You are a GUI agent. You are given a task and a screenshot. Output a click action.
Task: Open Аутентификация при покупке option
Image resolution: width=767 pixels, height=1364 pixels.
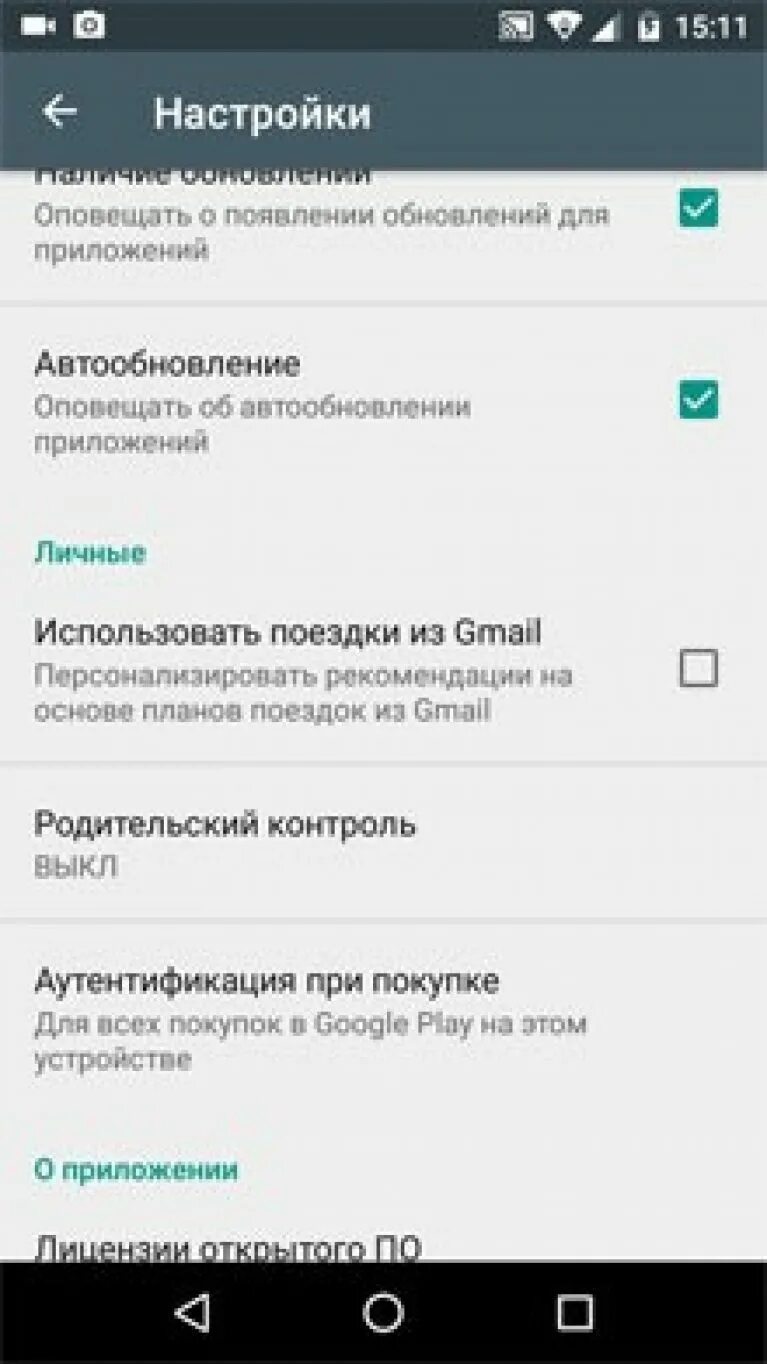383,1018
